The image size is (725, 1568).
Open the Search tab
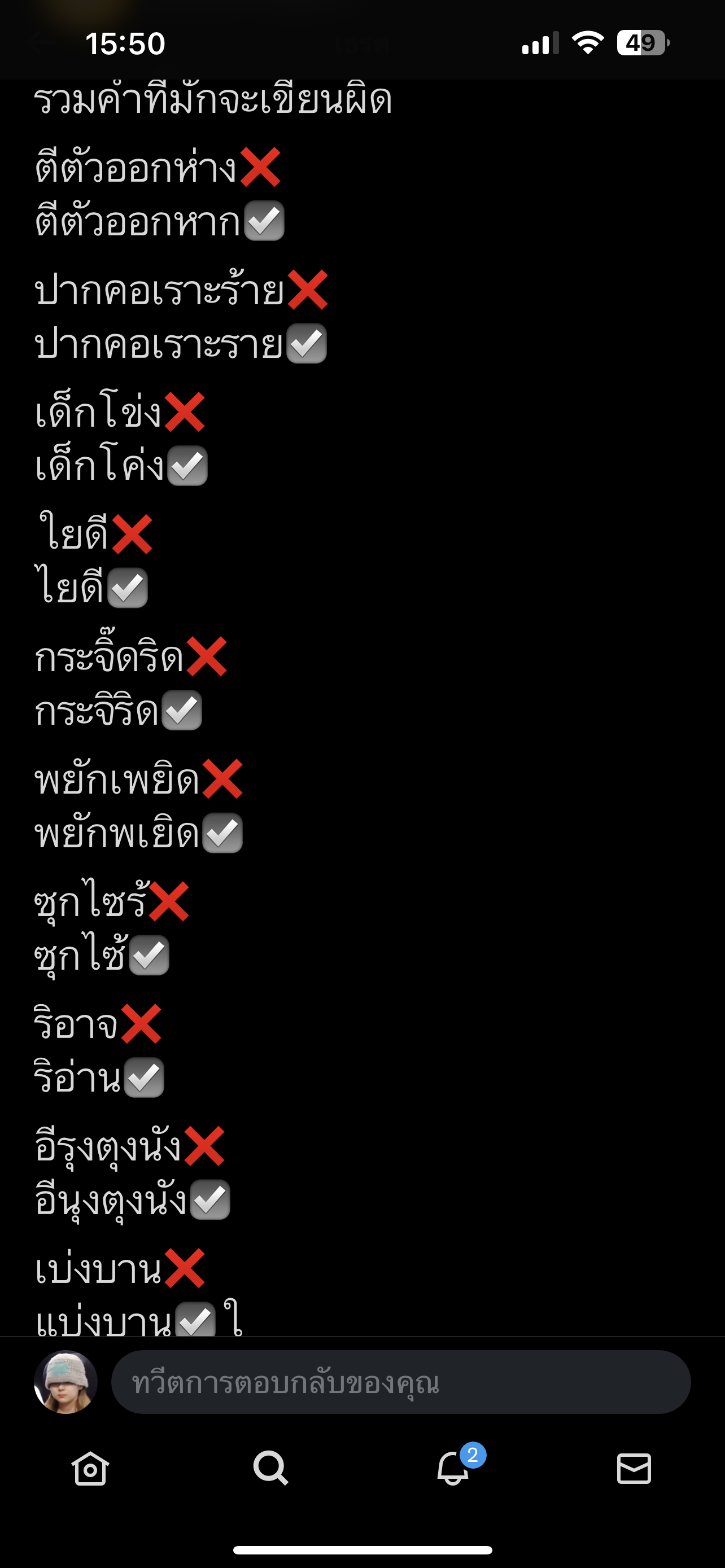(271, 1468)
